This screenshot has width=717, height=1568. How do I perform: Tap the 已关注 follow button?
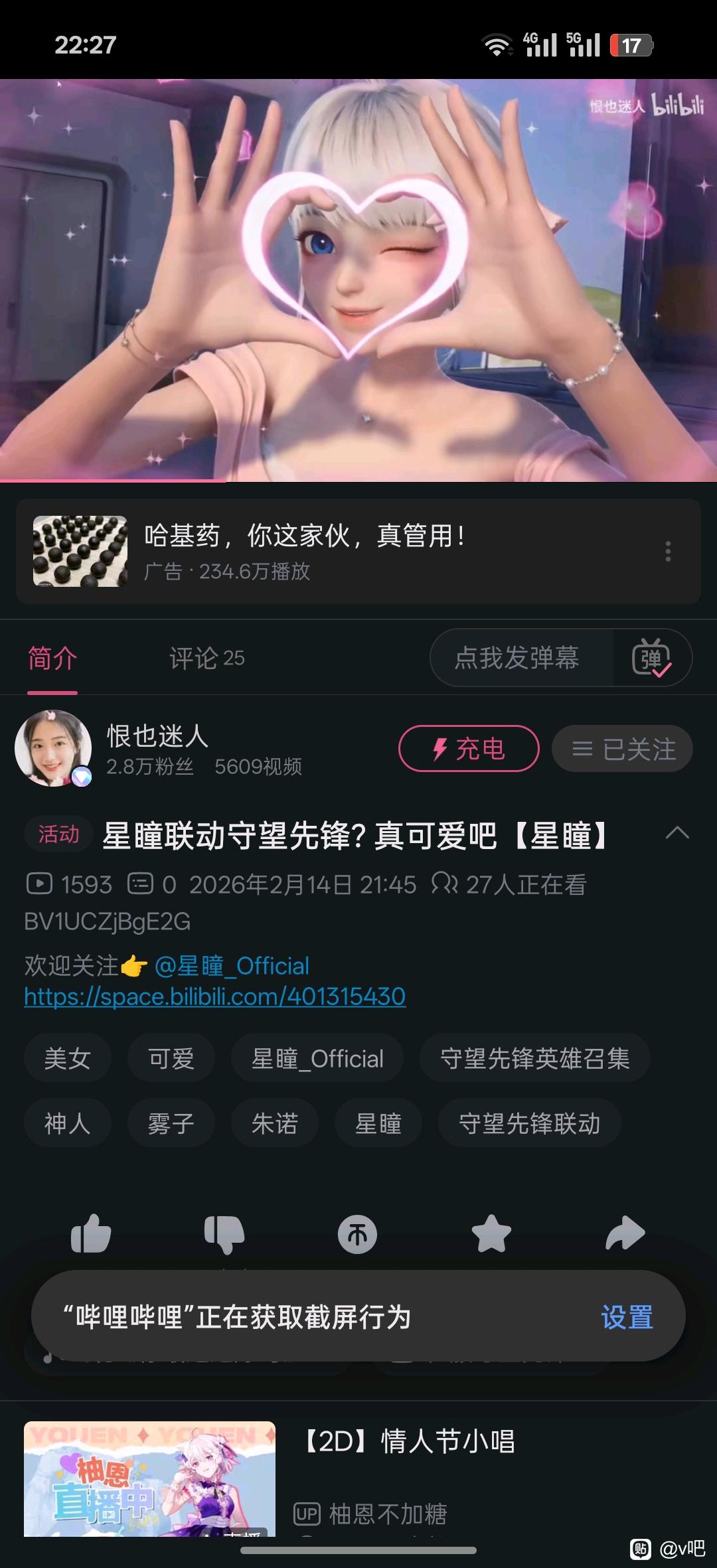click(623, 749)
